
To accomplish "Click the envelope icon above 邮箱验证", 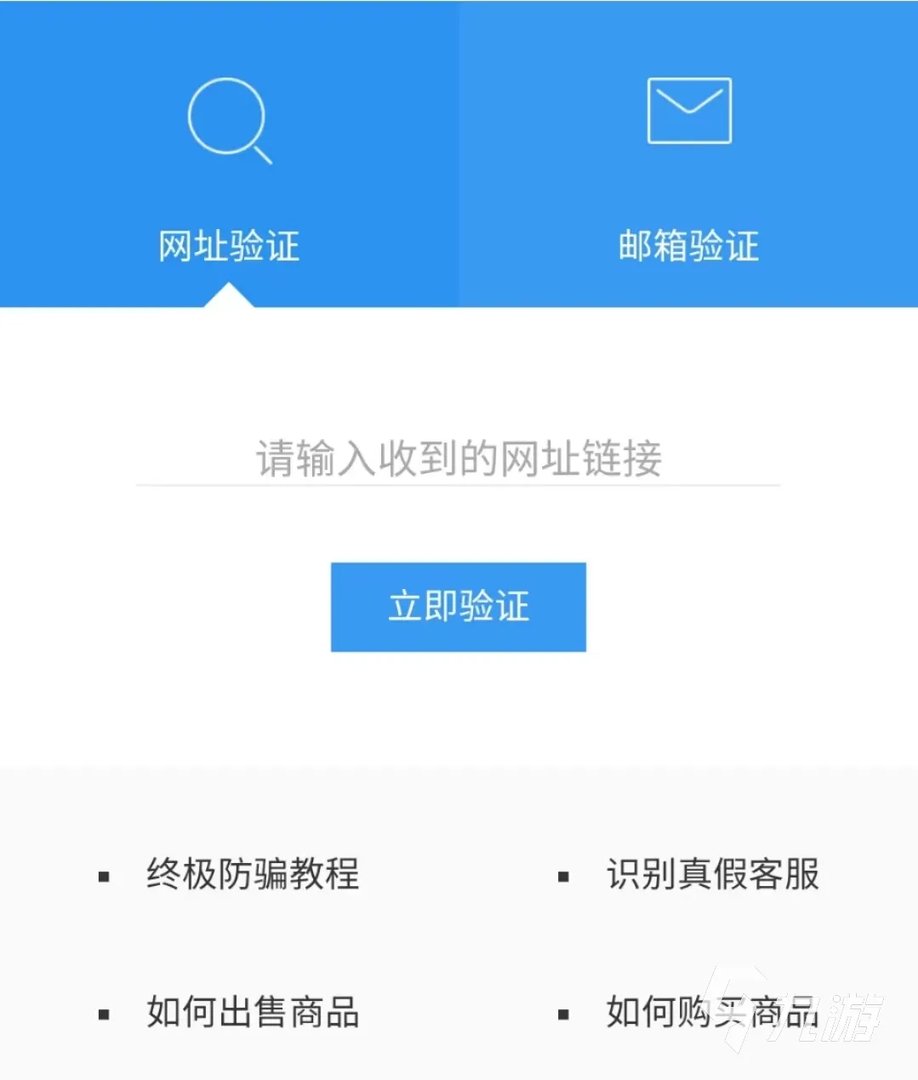I will 688,110.
